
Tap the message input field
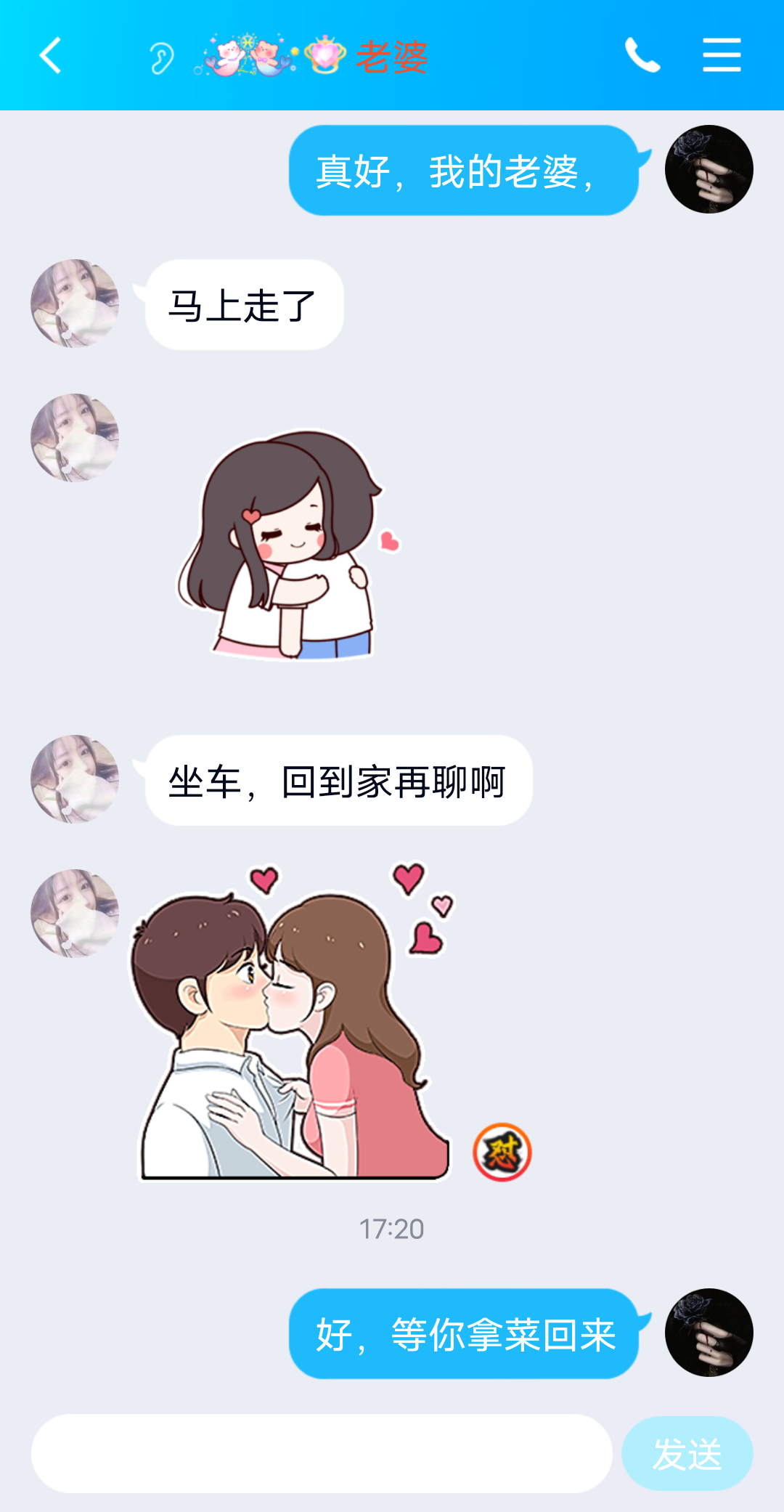coord(322,1453)
